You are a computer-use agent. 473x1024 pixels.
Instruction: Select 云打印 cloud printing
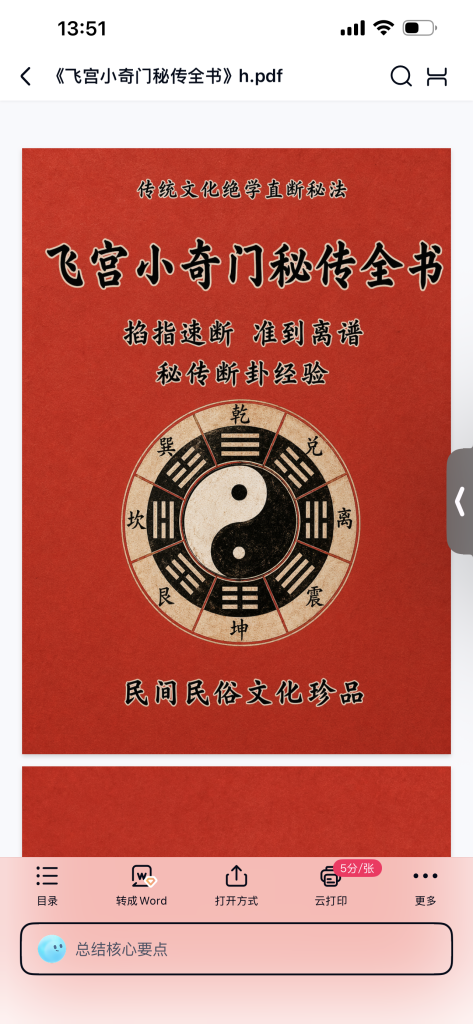[x=331, y=886]
